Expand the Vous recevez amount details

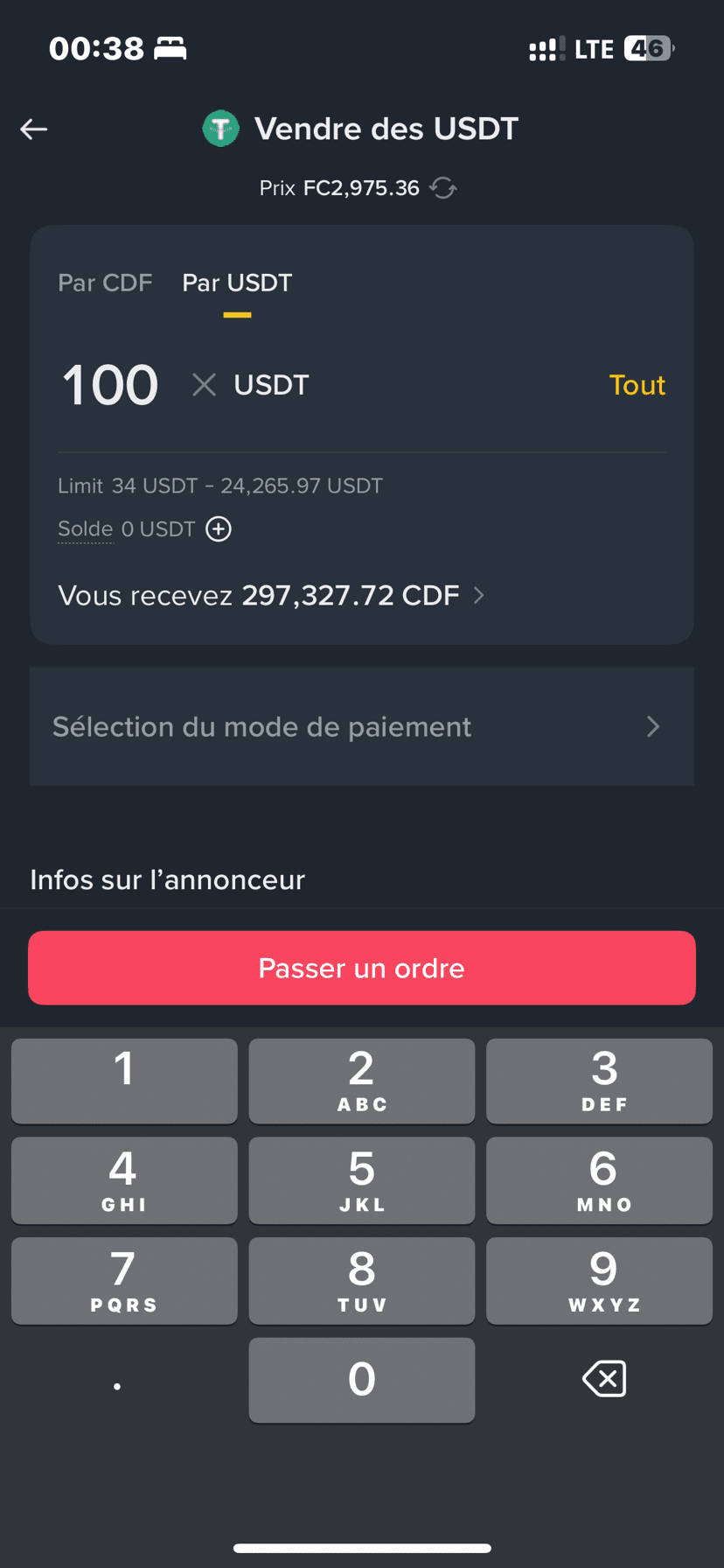478,596
